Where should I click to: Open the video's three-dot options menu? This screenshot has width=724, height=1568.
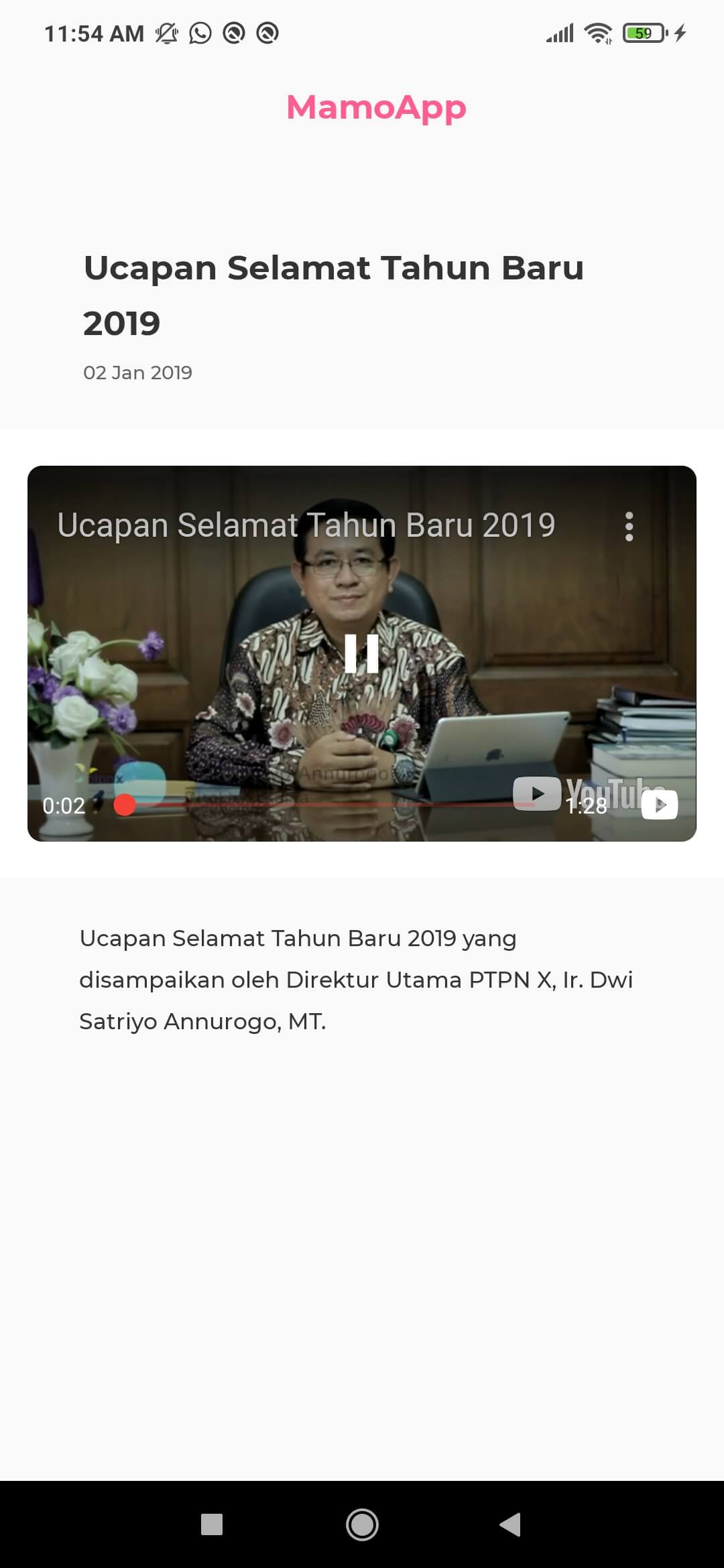pyautogui.click(x=629, y=527)
